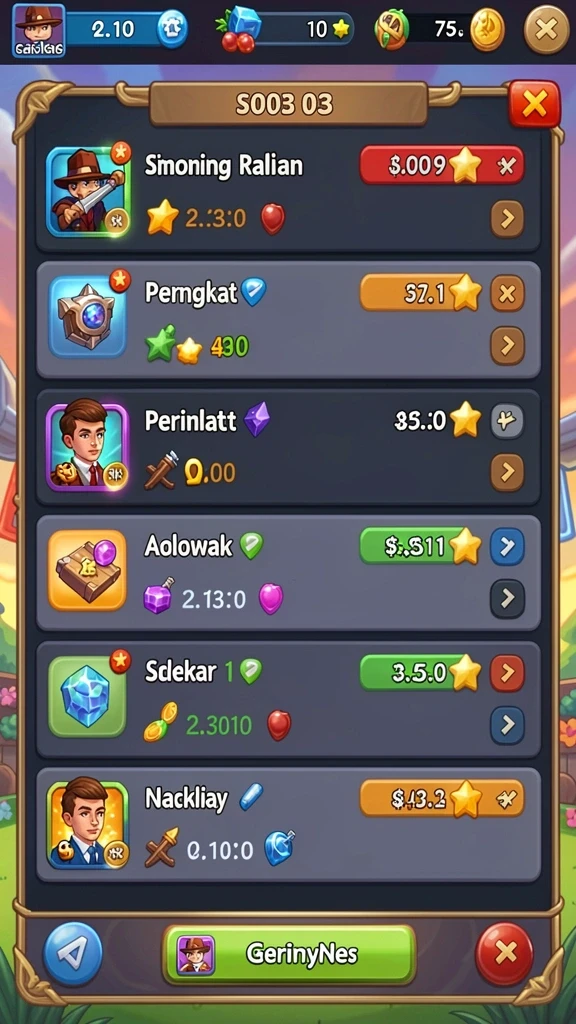Tap blue arrow button in Aolowak row

507,546
